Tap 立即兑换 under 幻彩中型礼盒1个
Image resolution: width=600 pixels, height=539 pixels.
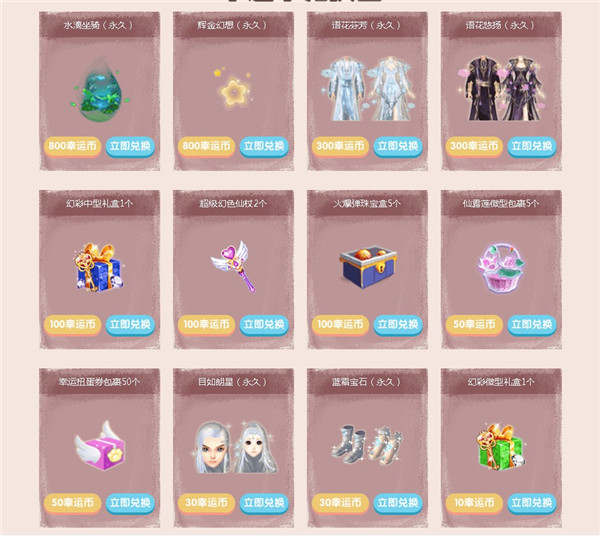tap(130, 324)
